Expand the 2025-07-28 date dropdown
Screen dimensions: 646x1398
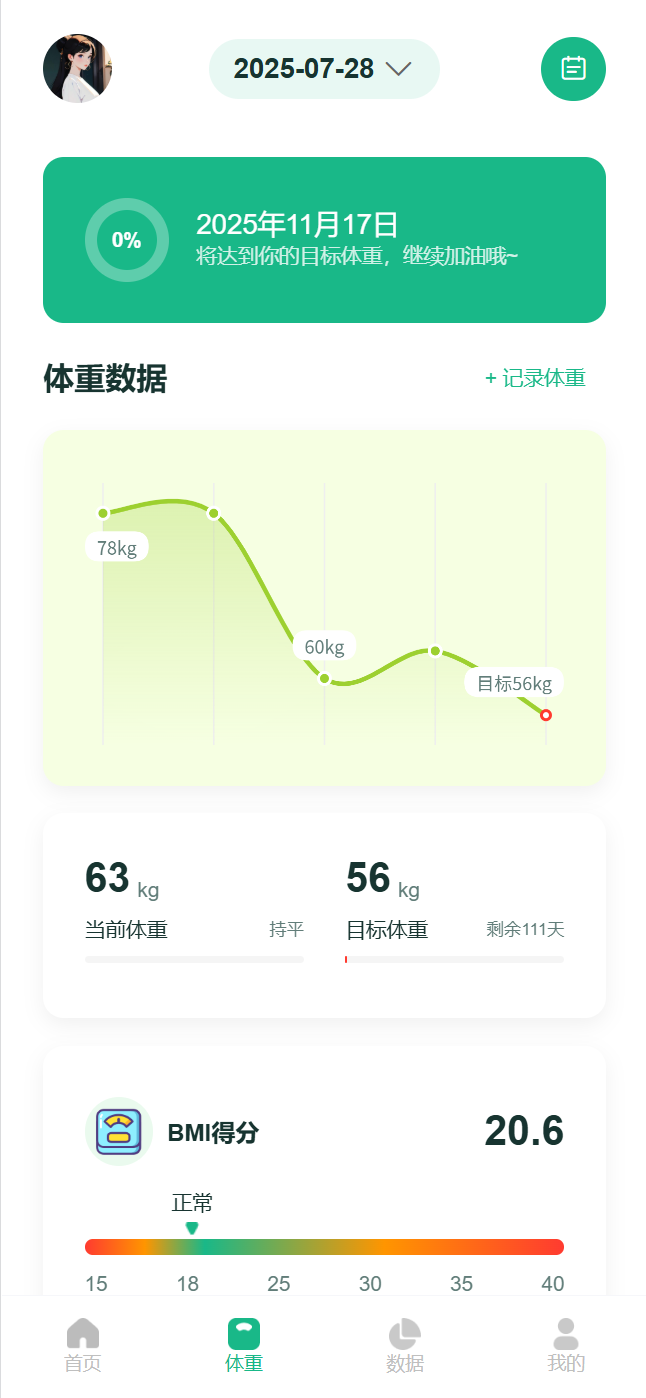point(324,69)
